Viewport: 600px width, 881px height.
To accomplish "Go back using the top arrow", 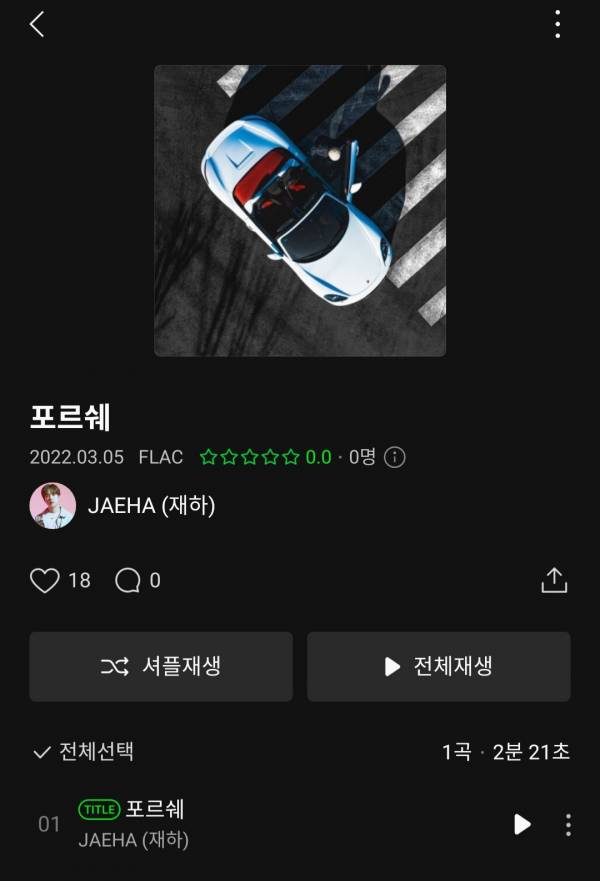I will pos(37,25).
